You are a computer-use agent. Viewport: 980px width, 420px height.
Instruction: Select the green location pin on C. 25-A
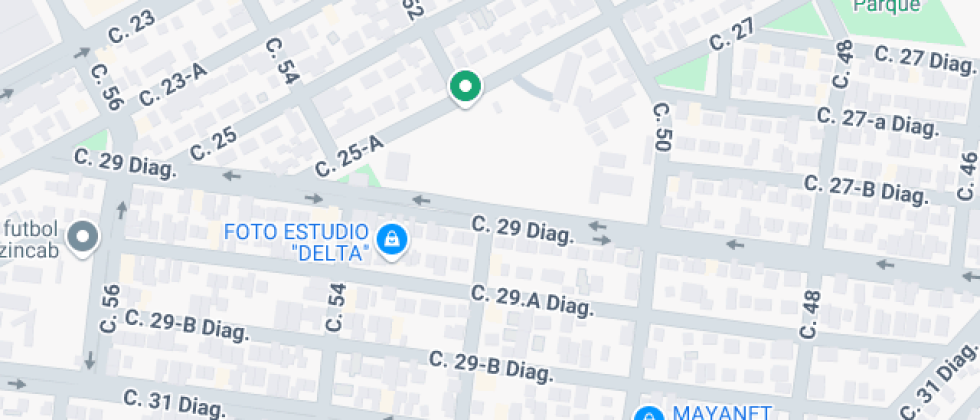(464, 87)
